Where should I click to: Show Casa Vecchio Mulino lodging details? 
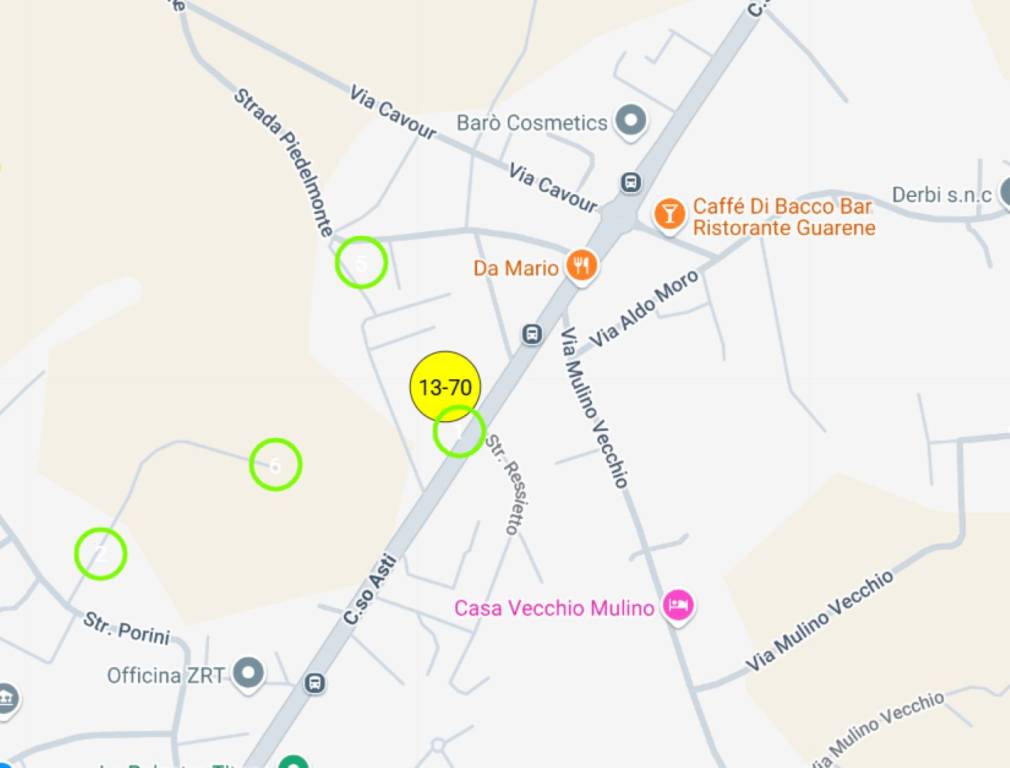pyautogui.click(x=679, y=605)
